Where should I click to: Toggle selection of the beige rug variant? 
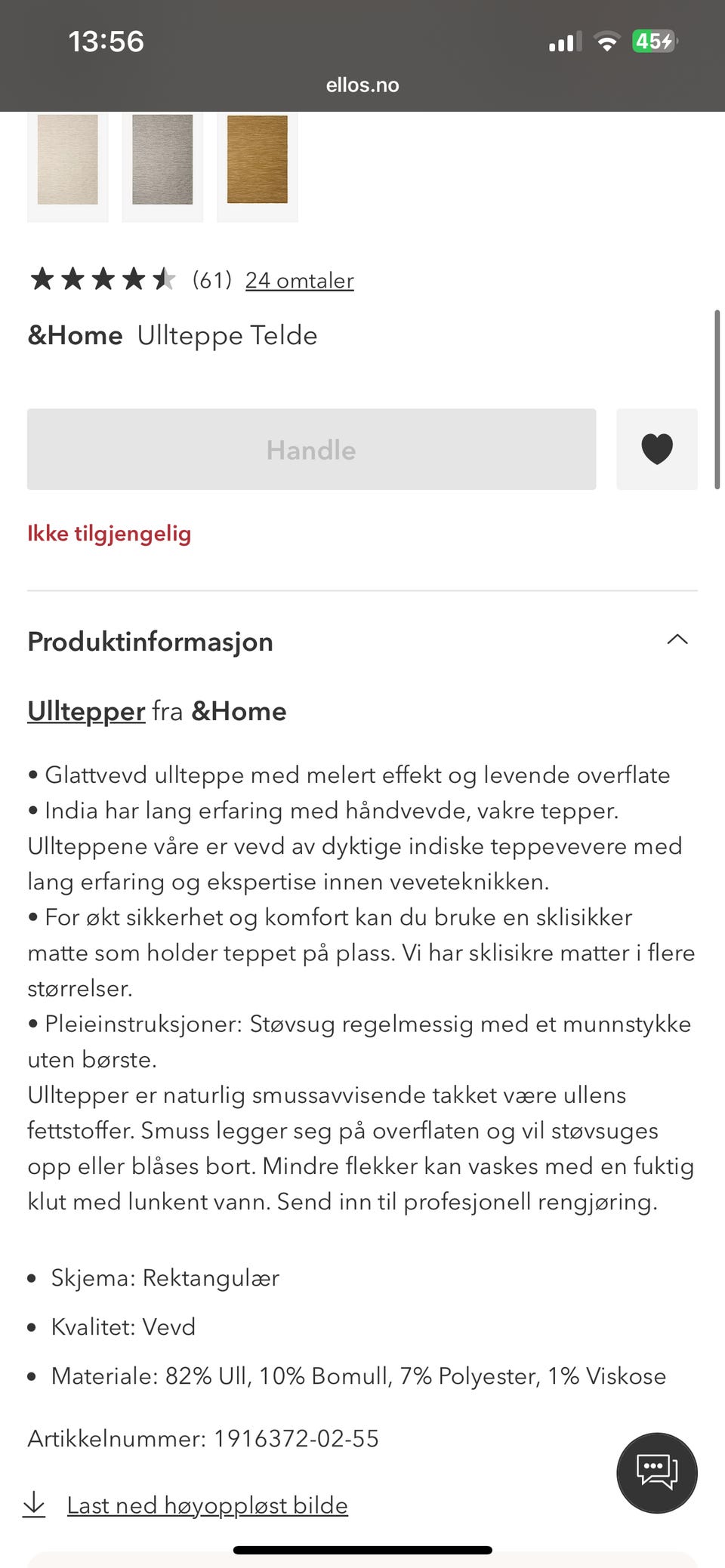coord(67,161)
